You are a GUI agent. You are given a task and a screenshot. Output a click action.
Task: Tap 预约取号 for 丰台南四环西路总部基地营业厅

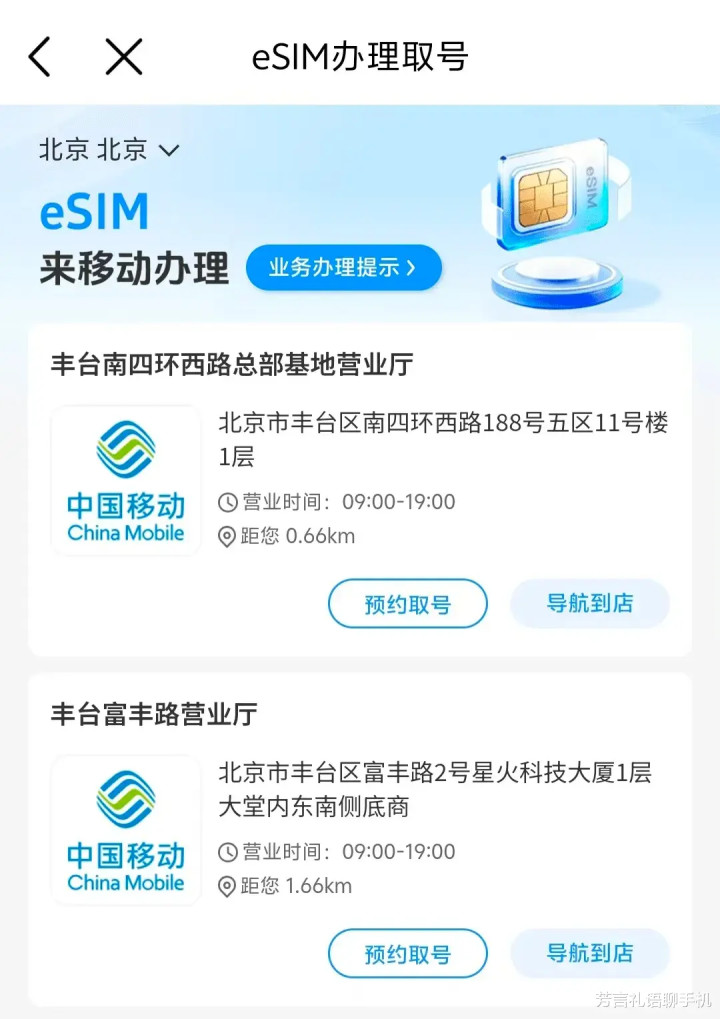(407, 604)
